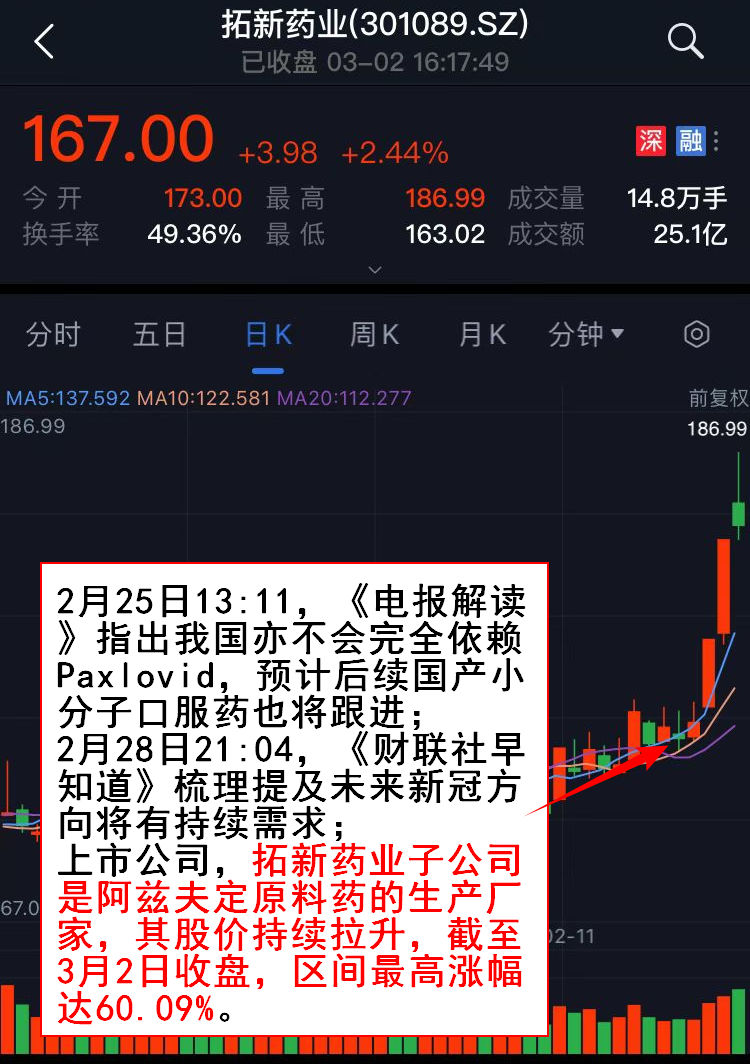Switch to the 周K chart tab
Screen dimensions: 750x1064
point(374,334)
